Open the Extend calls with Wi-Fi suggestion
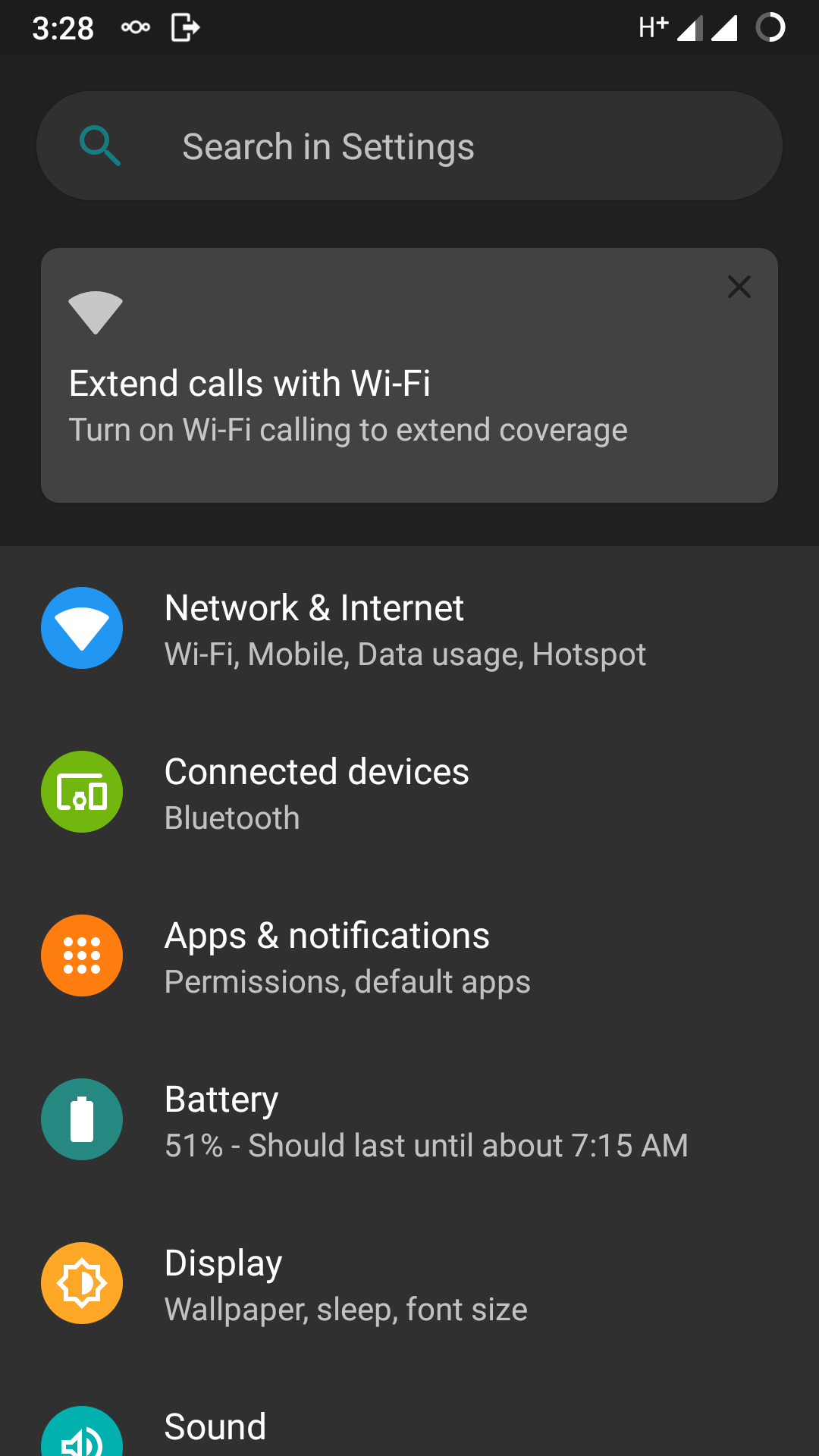Image resolution: width=819 pixels, height=1456 pixels. (409, 375)
